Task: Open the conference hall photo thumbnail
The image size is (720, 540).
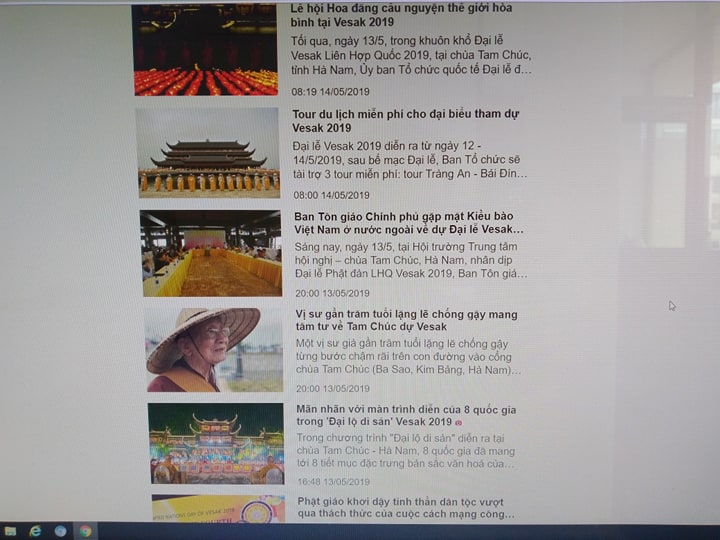Action: point(210,253)
